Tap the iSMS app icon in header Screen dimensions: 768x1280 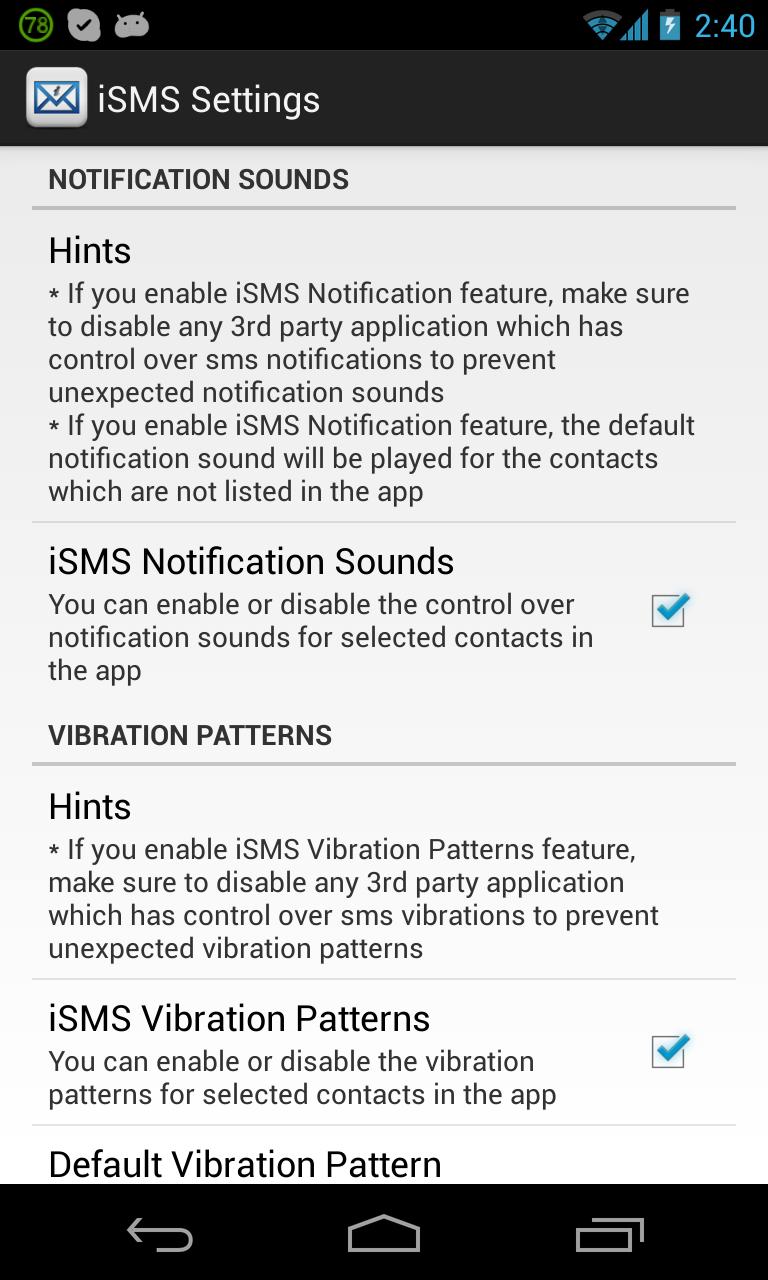click(56, 98)
